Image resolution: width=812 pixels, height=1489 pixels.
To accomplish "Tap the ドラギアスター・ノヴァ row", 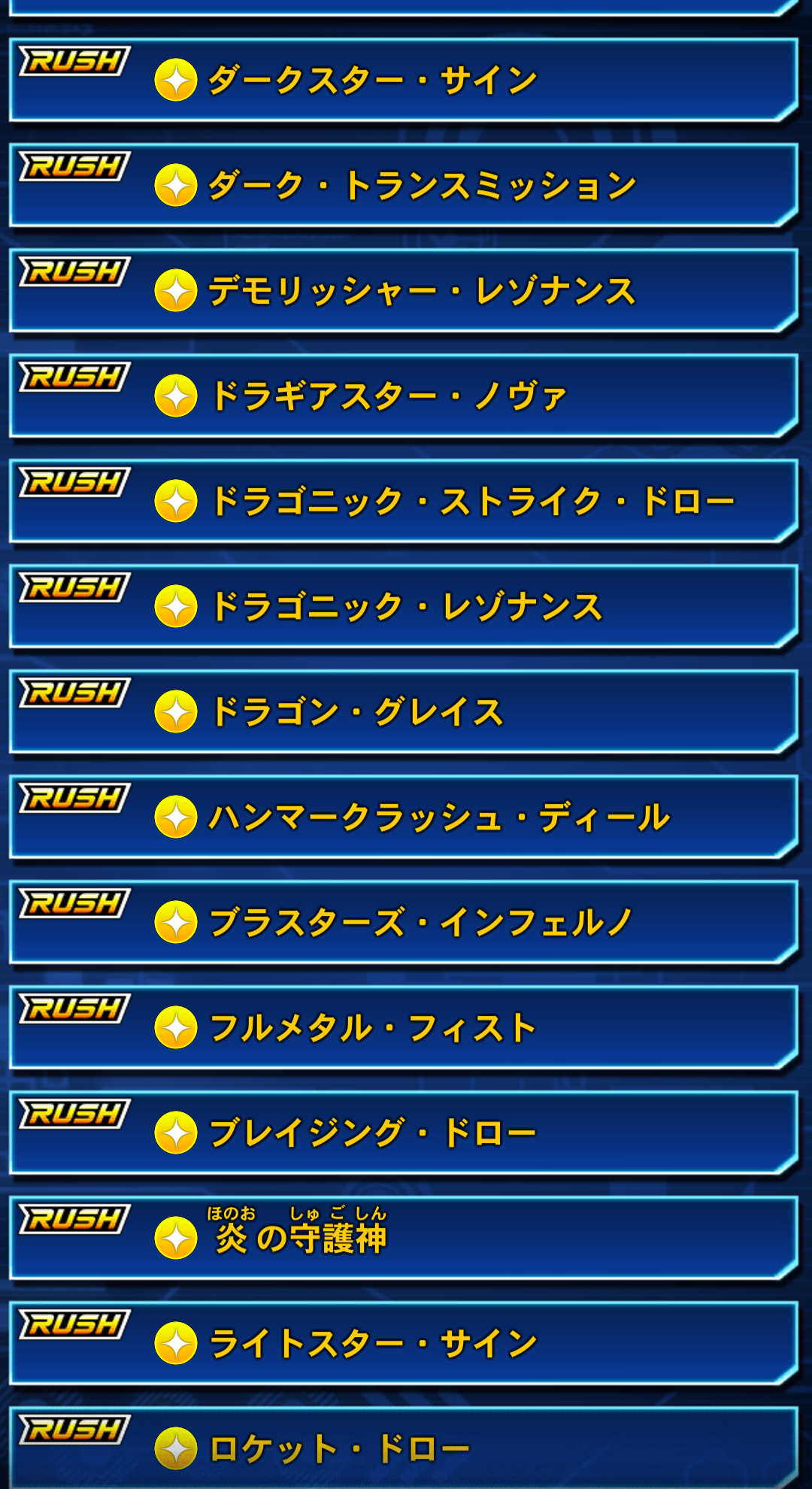I will (x=404, y=396).
